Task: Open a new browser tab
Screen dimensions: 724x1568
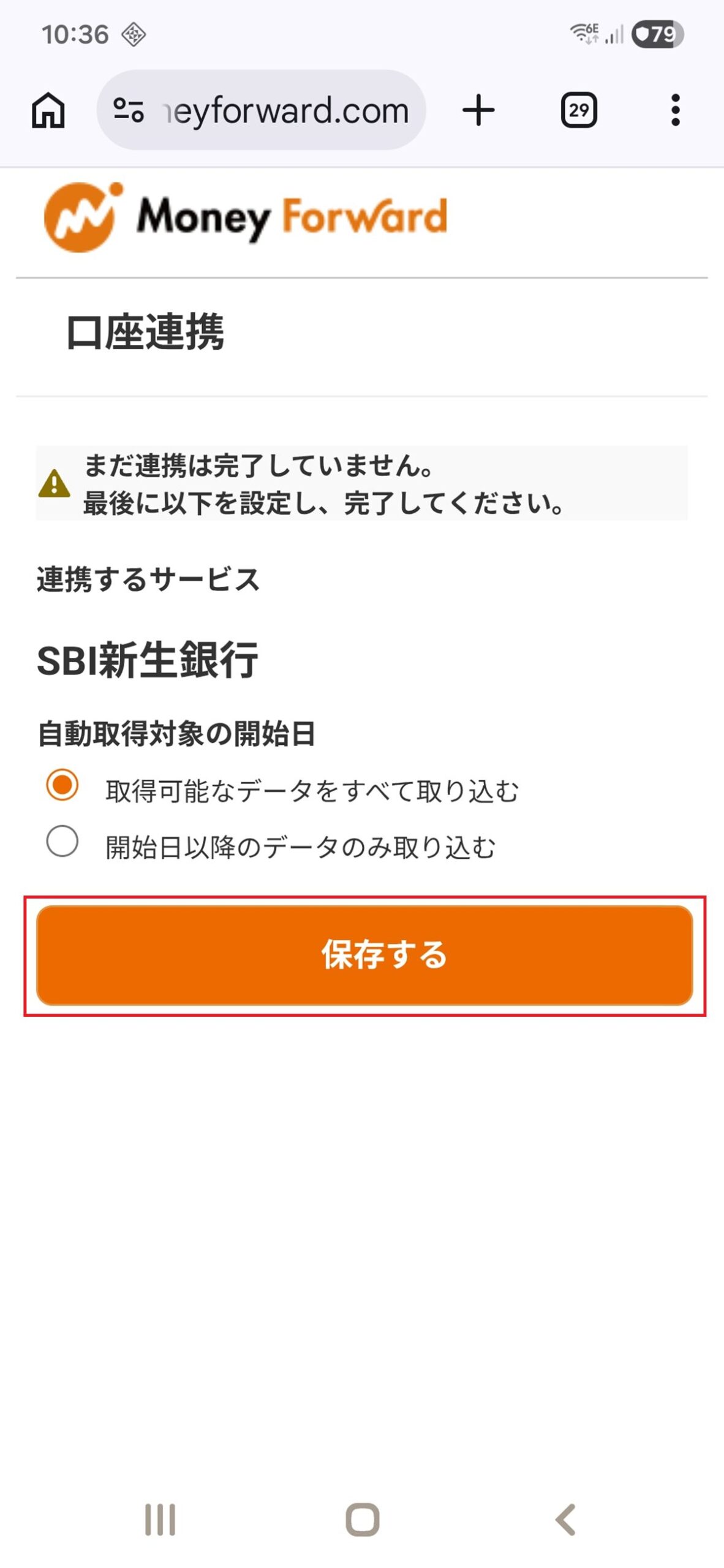Action: point(478,111)
